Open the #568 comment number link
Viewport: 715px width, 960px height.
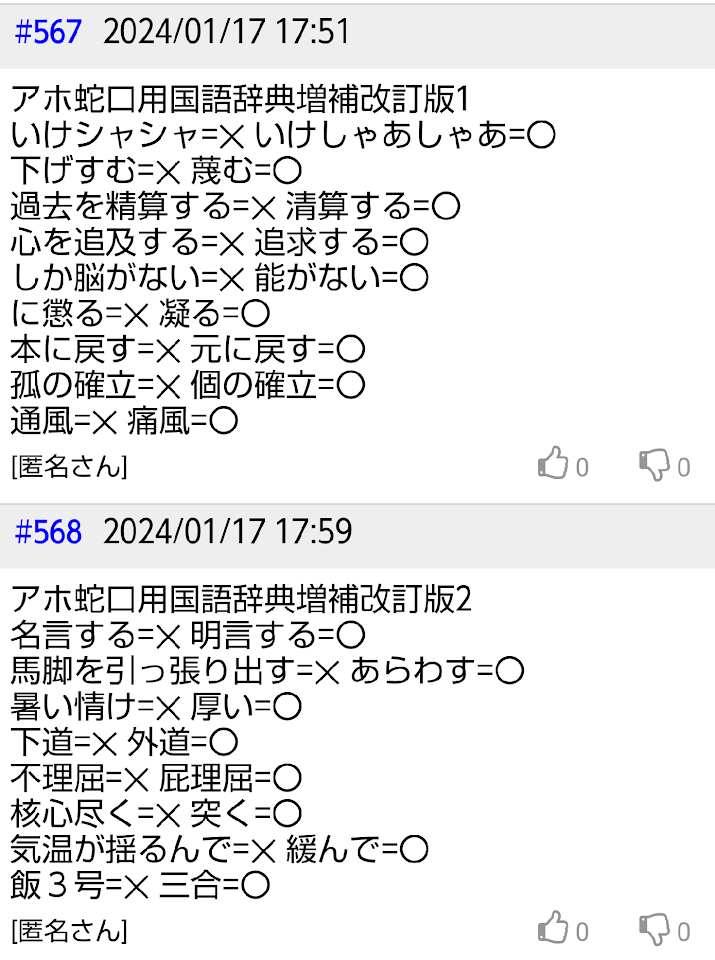[47, 531]
